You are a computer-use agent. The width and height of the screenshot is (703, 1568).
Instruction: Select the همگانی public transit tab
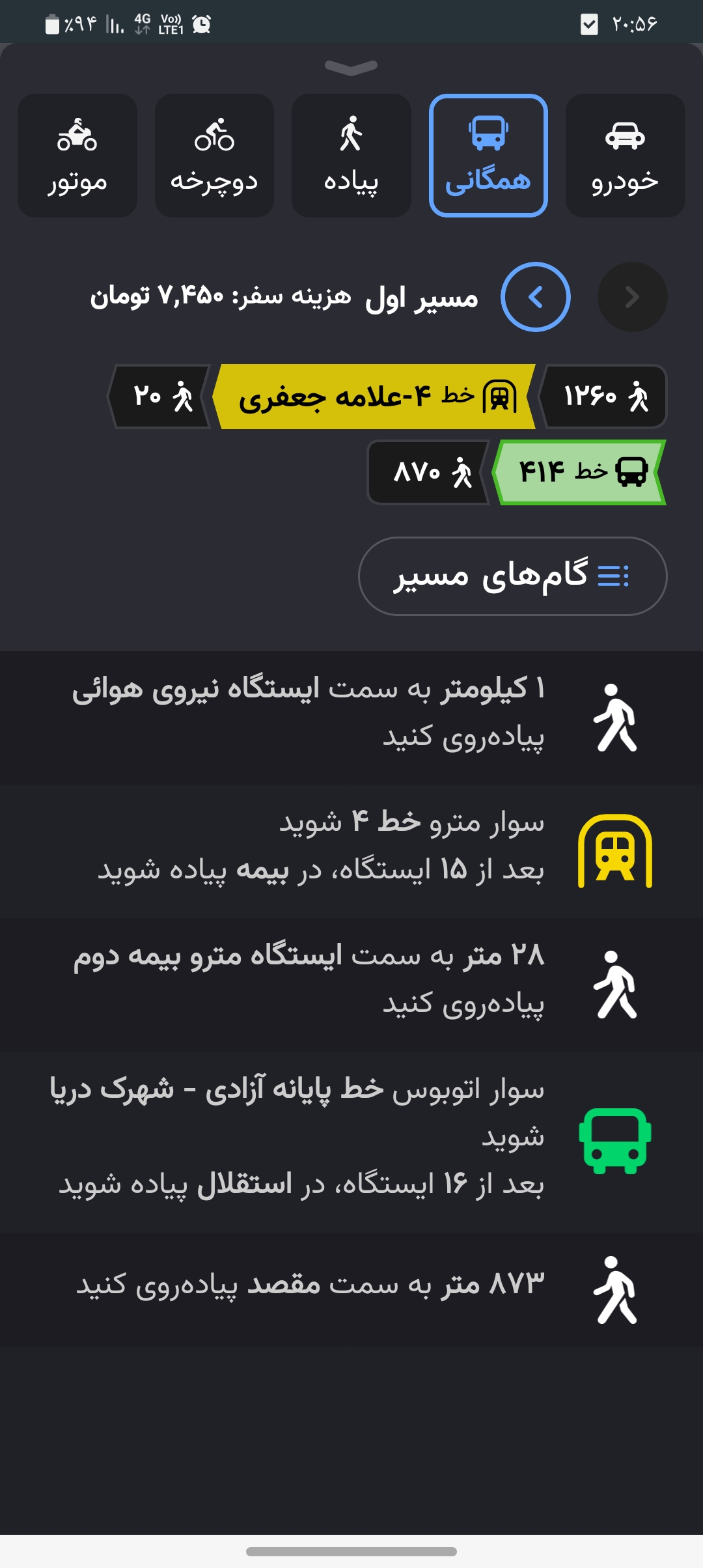pos(488,156)
